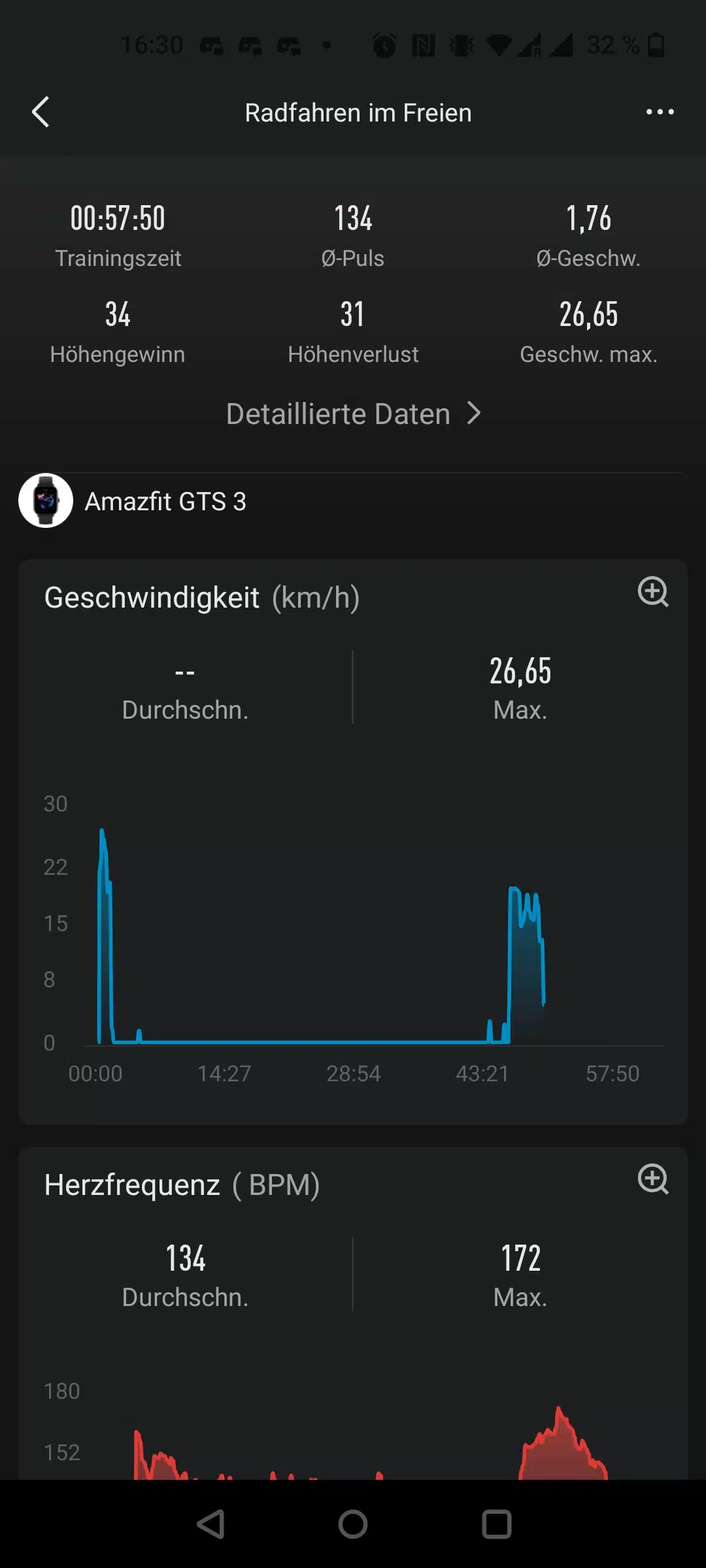Zoom into the Geschwindigkeit chart
Viewport: 706px width, 1568px height.
652,592
